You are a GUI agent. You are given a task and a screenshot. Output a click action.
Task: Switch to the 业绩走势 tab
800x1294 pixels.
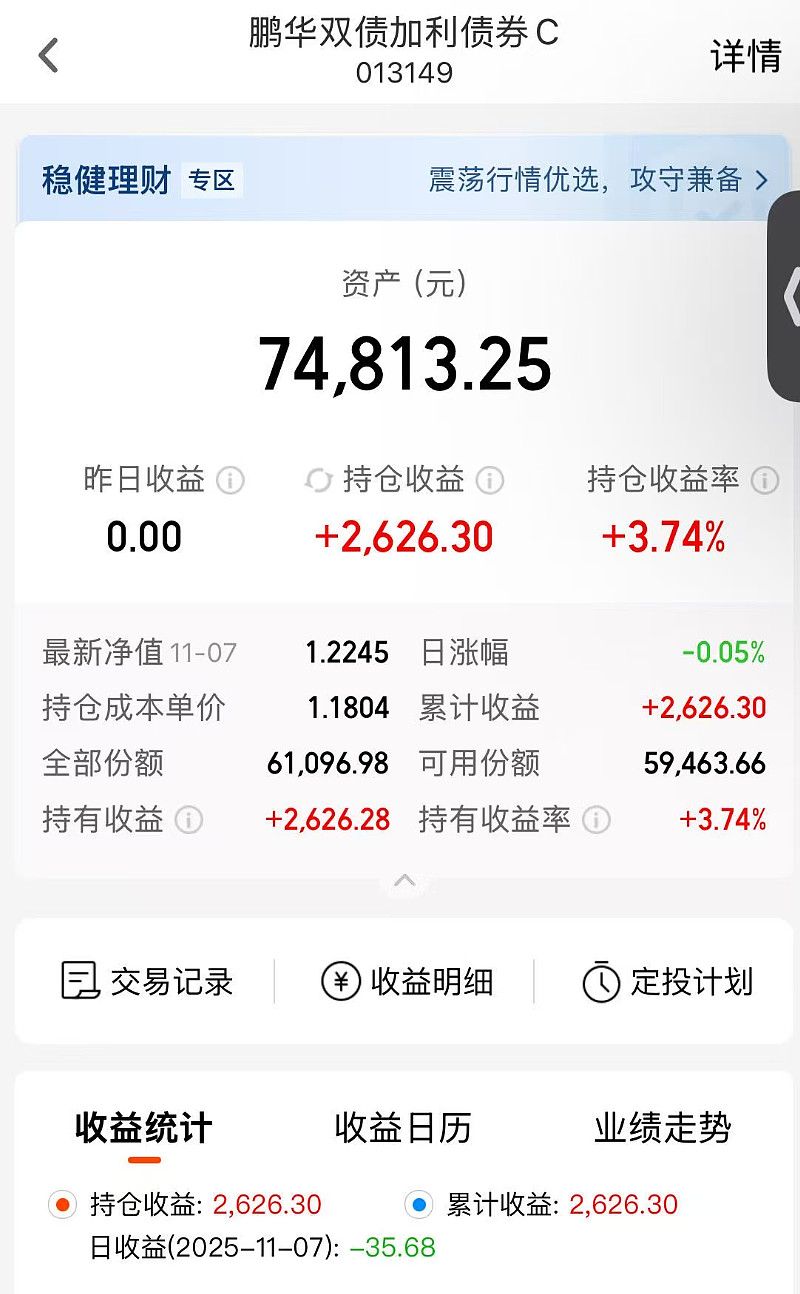661,1128
